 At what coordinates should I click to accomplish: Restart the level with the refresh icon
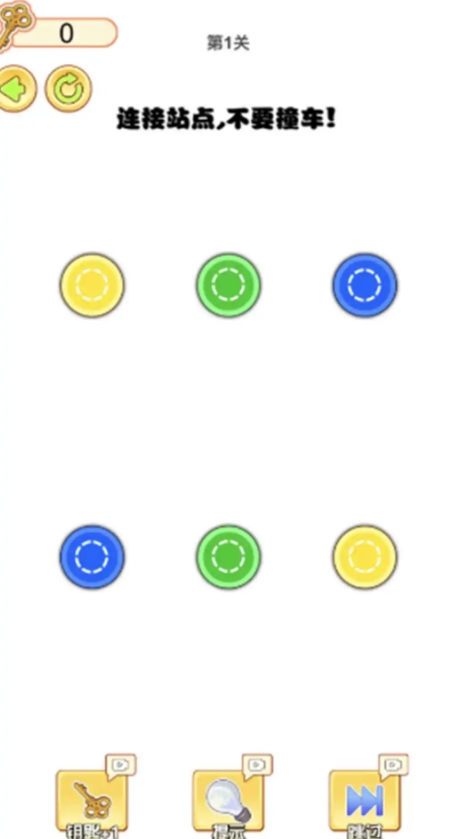tap(69, 89)
